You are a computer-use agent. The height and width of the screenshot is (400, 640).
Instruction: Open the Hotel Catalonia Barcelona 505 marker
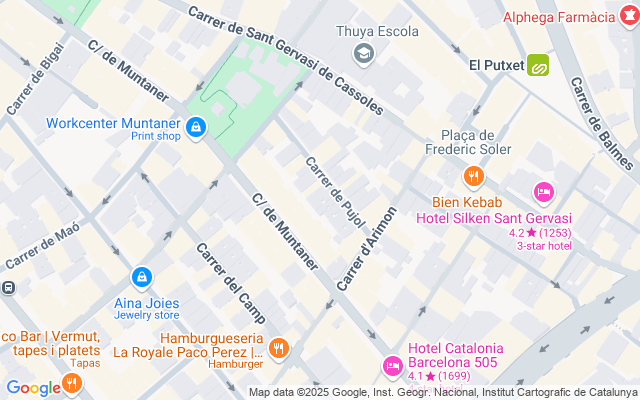(x=393, y=367)
